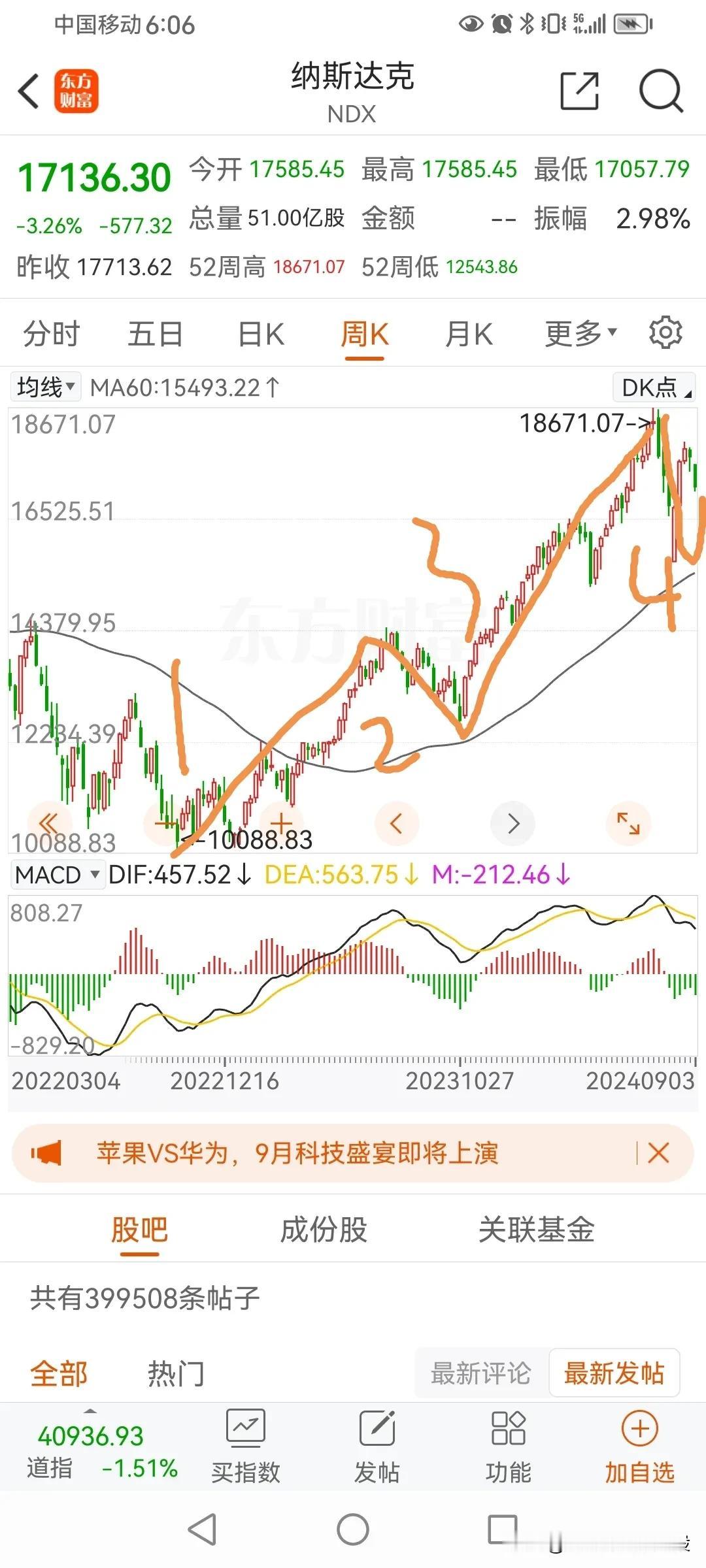Open chart settings gear icon
706x1568 pixels.
coord(665,333)
